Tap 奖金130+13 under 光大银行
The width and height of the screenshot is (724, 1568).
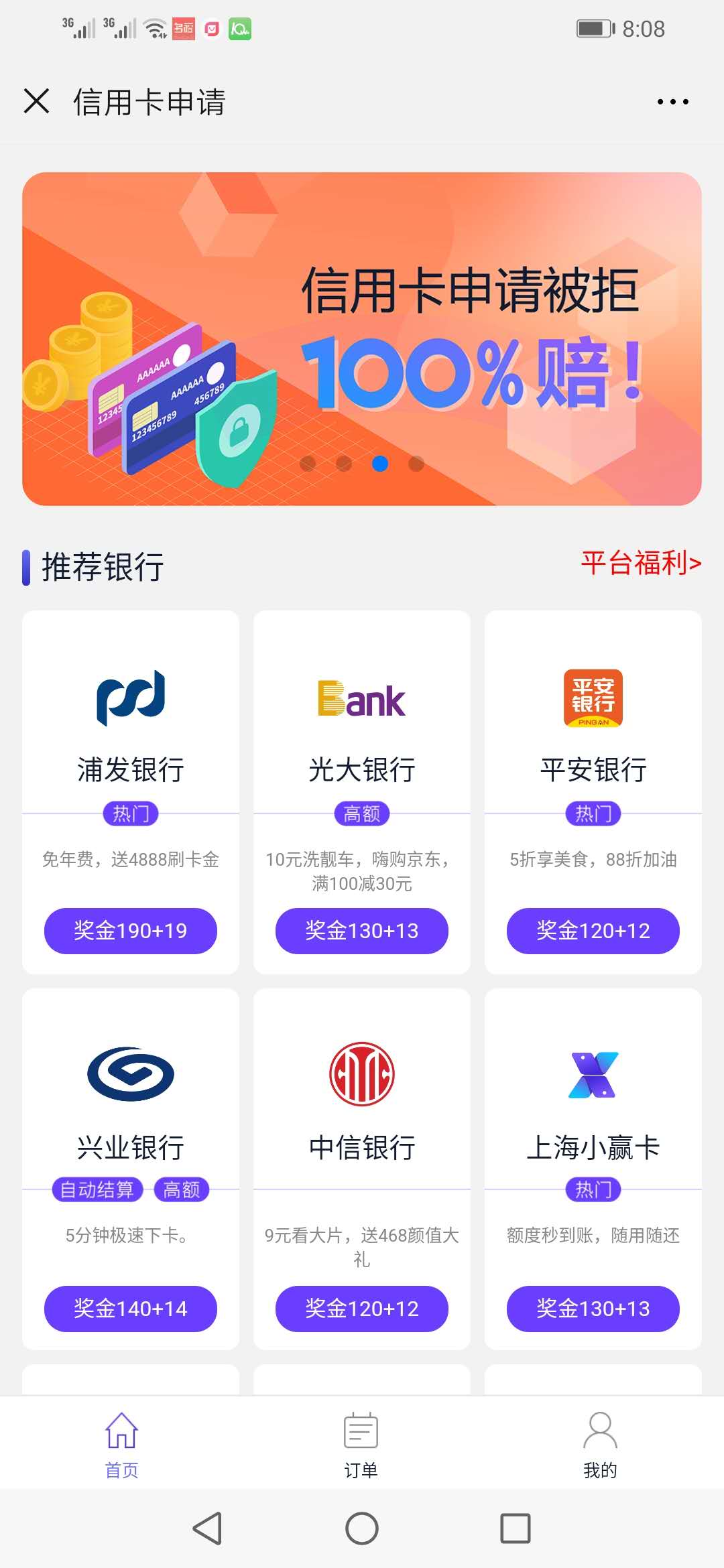[362, 931]
